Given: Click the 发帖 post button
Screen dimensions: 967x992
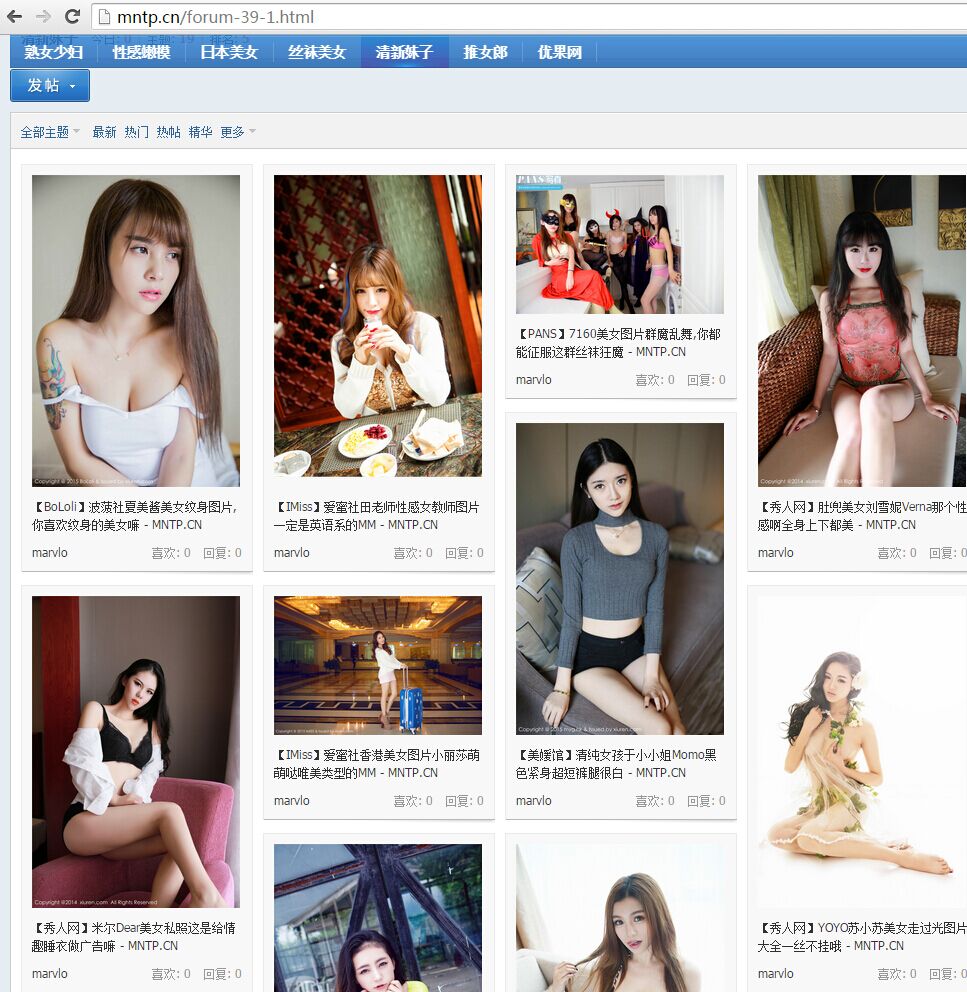Looking at the screenshot, I should [44, 86].
